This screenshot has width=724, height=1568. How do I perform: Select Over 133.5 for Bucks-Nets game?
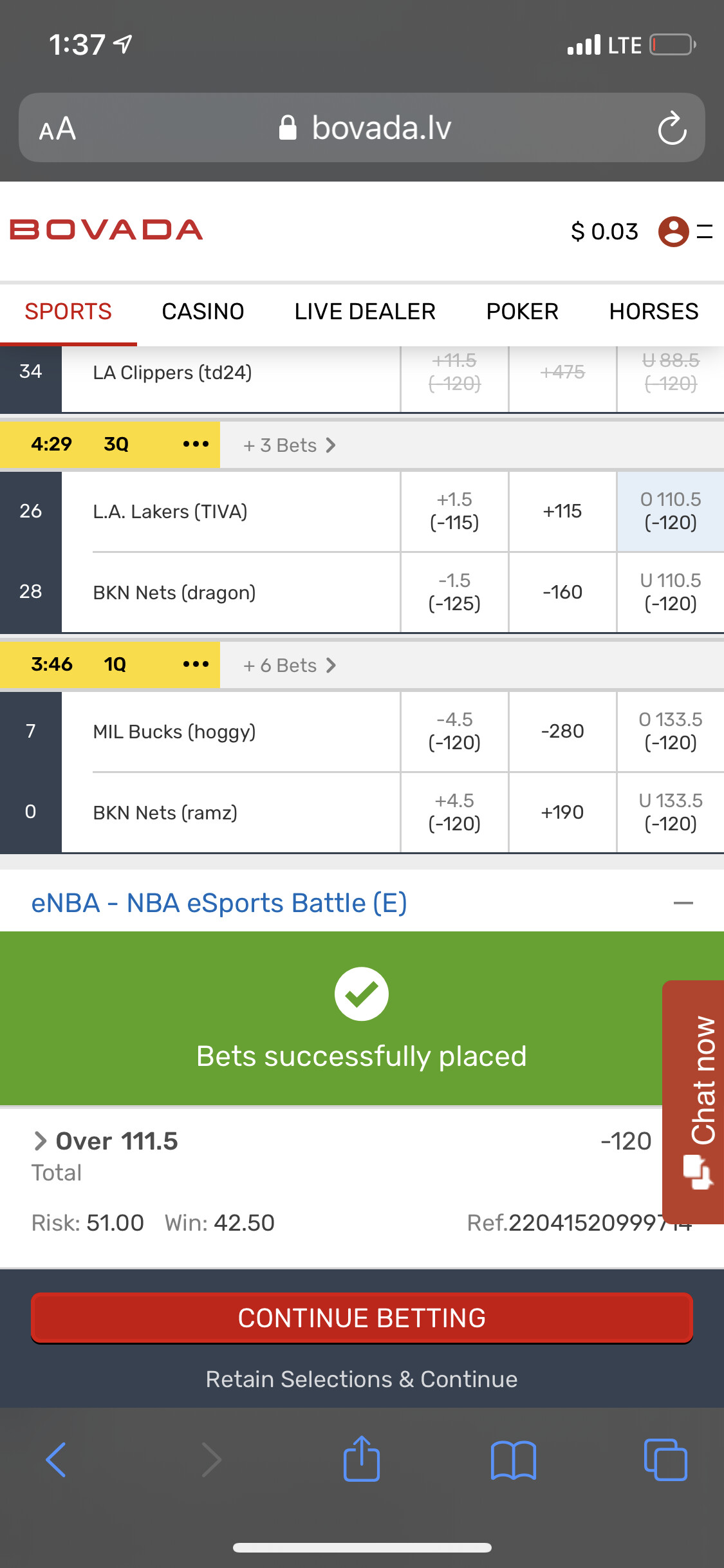point(670,731)
